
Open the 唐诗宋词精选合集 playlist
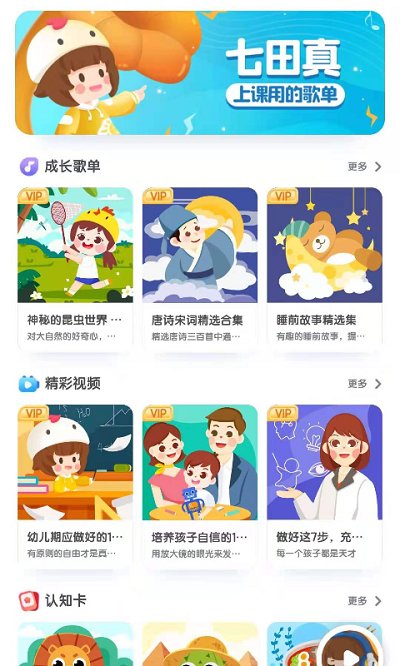(x=200, y=269)
